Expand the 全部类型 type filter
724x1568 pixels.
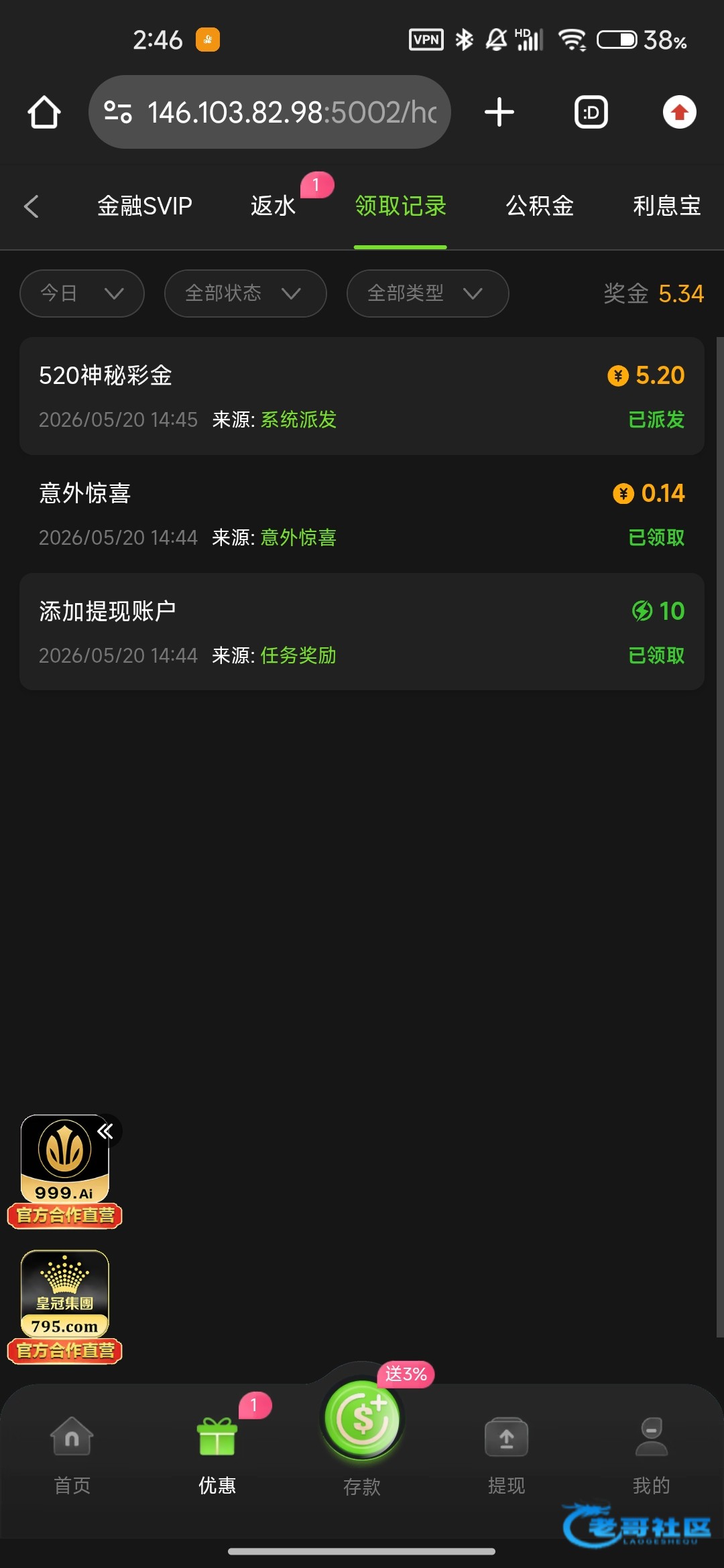coord(428,293)
